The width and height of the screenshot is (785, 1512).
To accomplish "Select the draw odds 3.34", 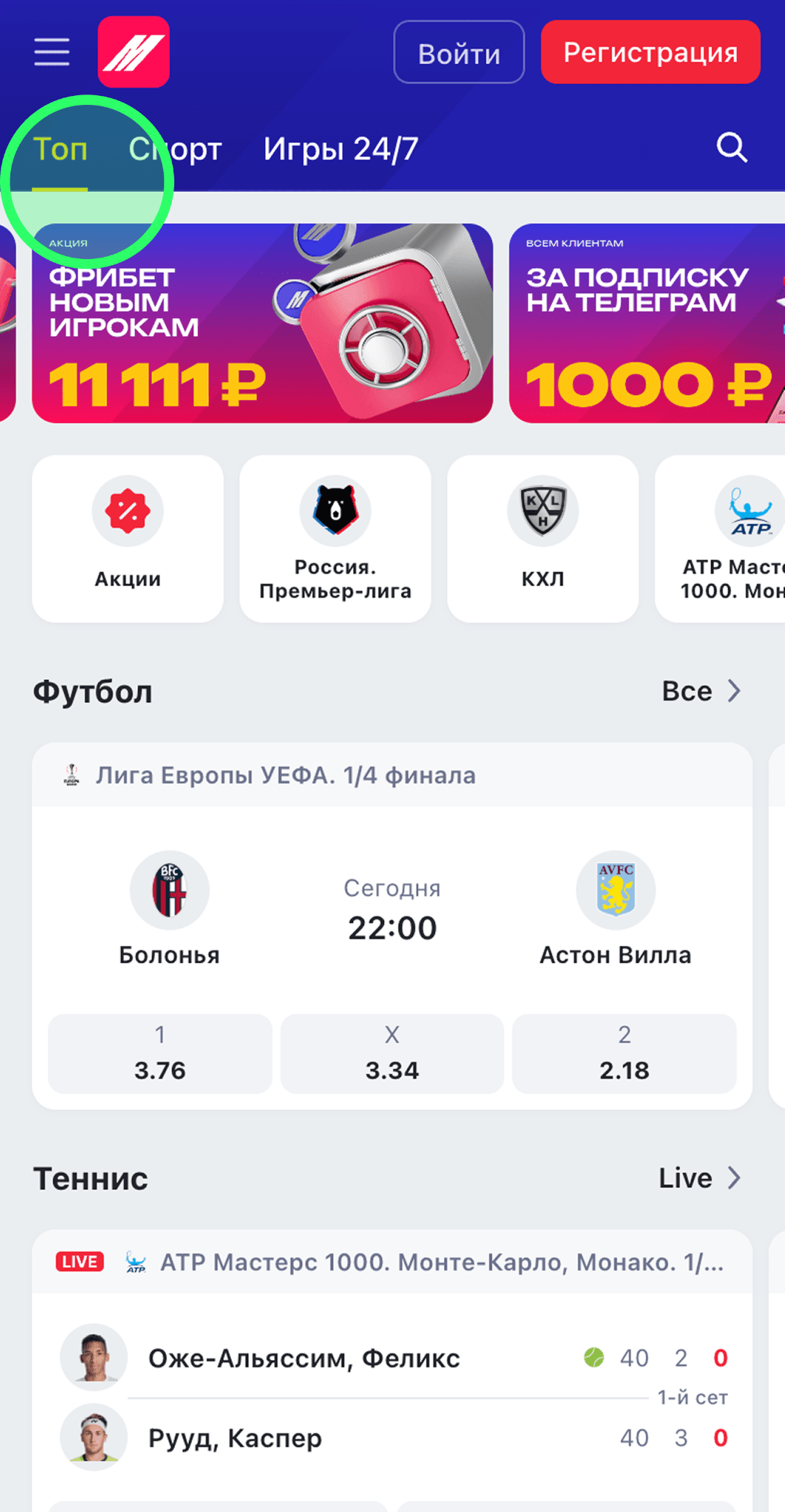I will coord(392,1054).
